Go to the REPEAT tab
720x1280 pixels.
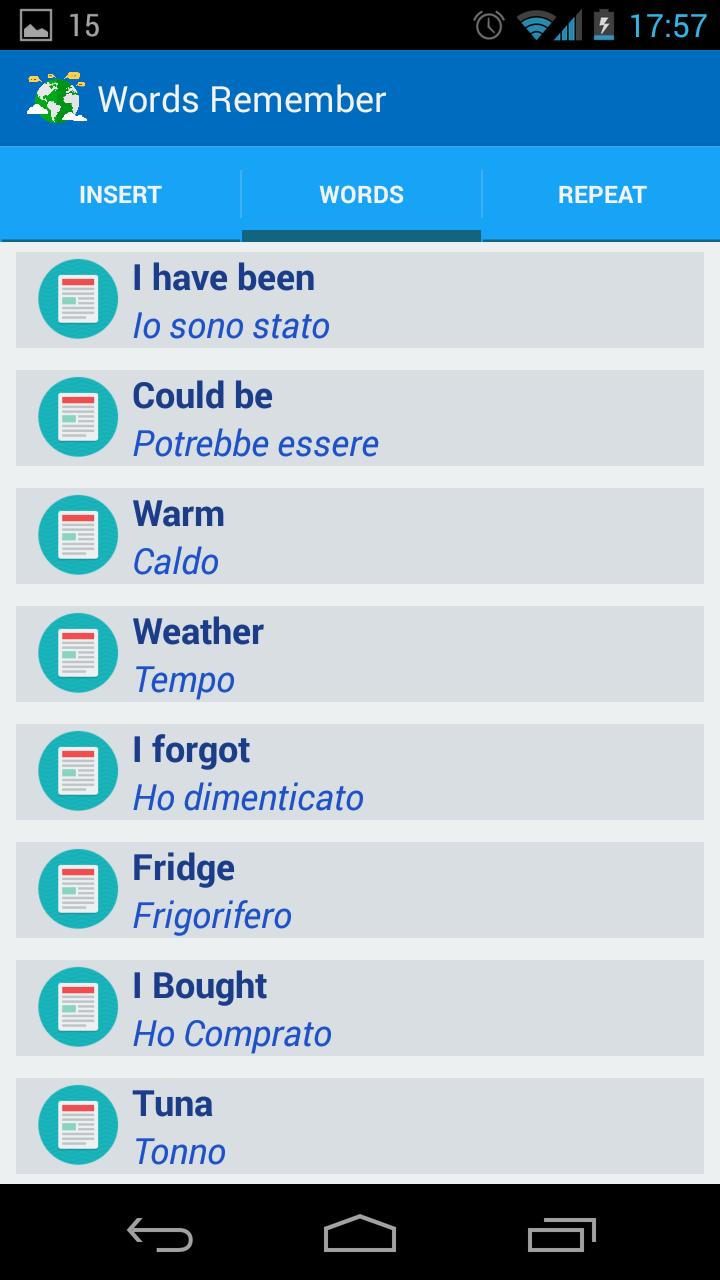click(602, 194)
